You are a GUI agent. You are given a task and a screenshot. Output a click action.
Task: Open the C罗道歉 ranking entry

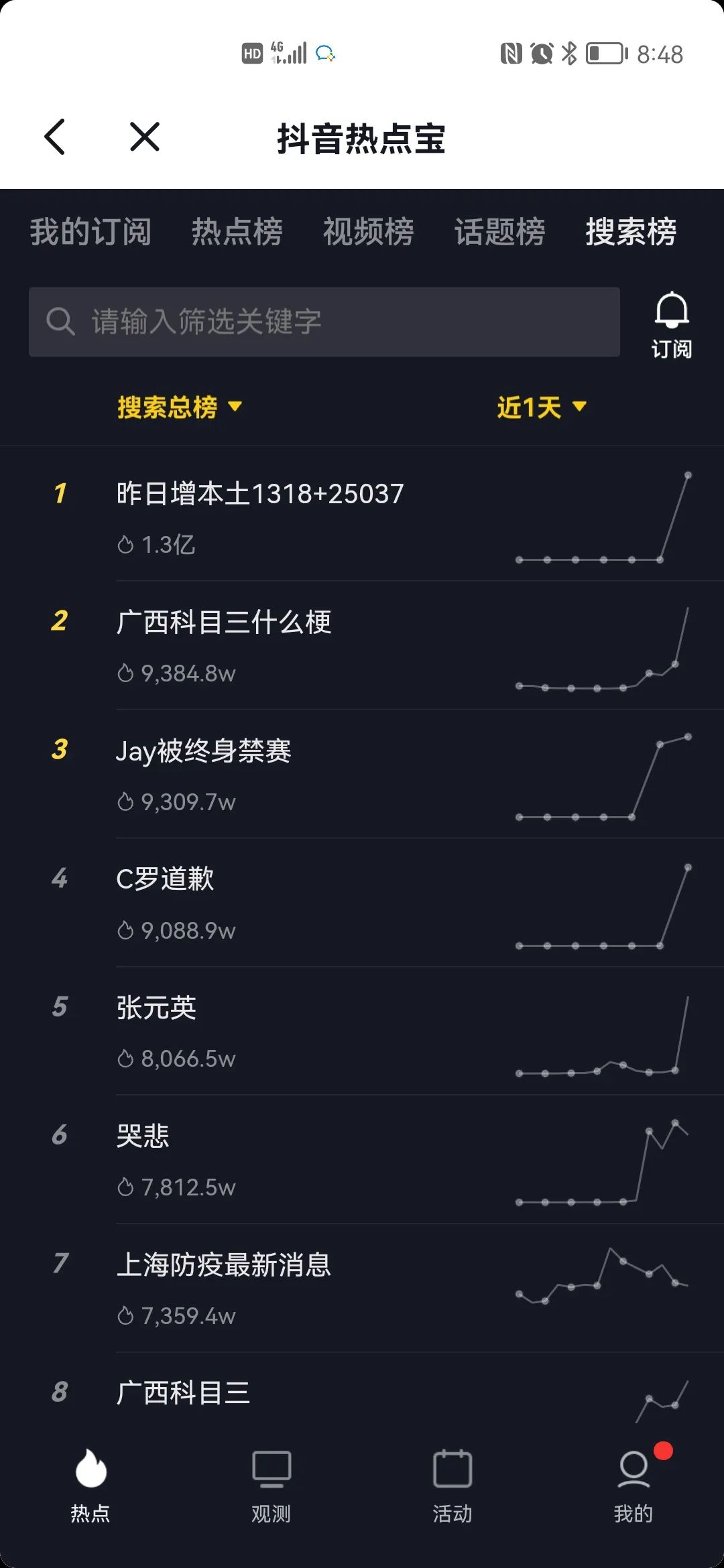coord(165,879)
